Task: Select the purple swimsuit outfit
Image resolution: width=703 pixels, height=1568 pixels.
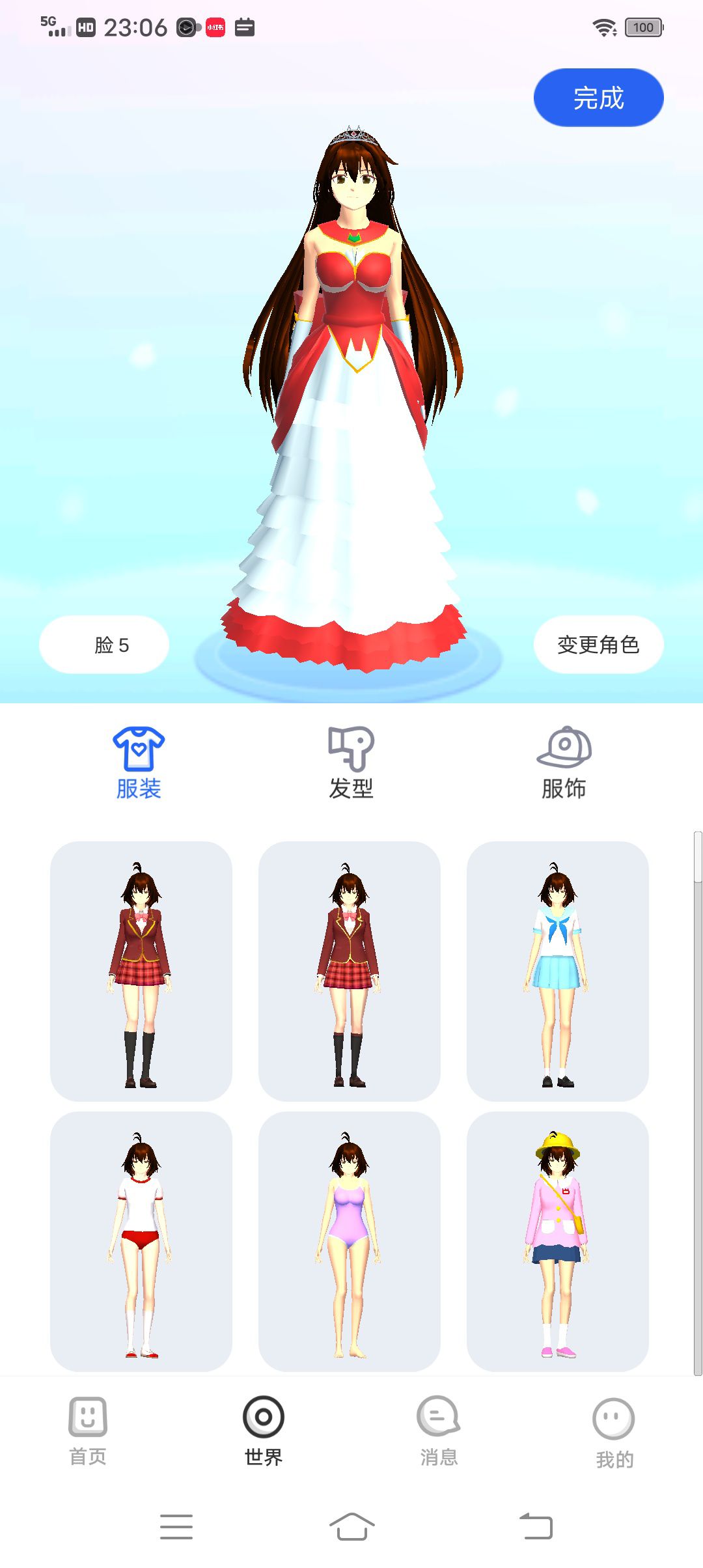Action: tap(350, 1241)
